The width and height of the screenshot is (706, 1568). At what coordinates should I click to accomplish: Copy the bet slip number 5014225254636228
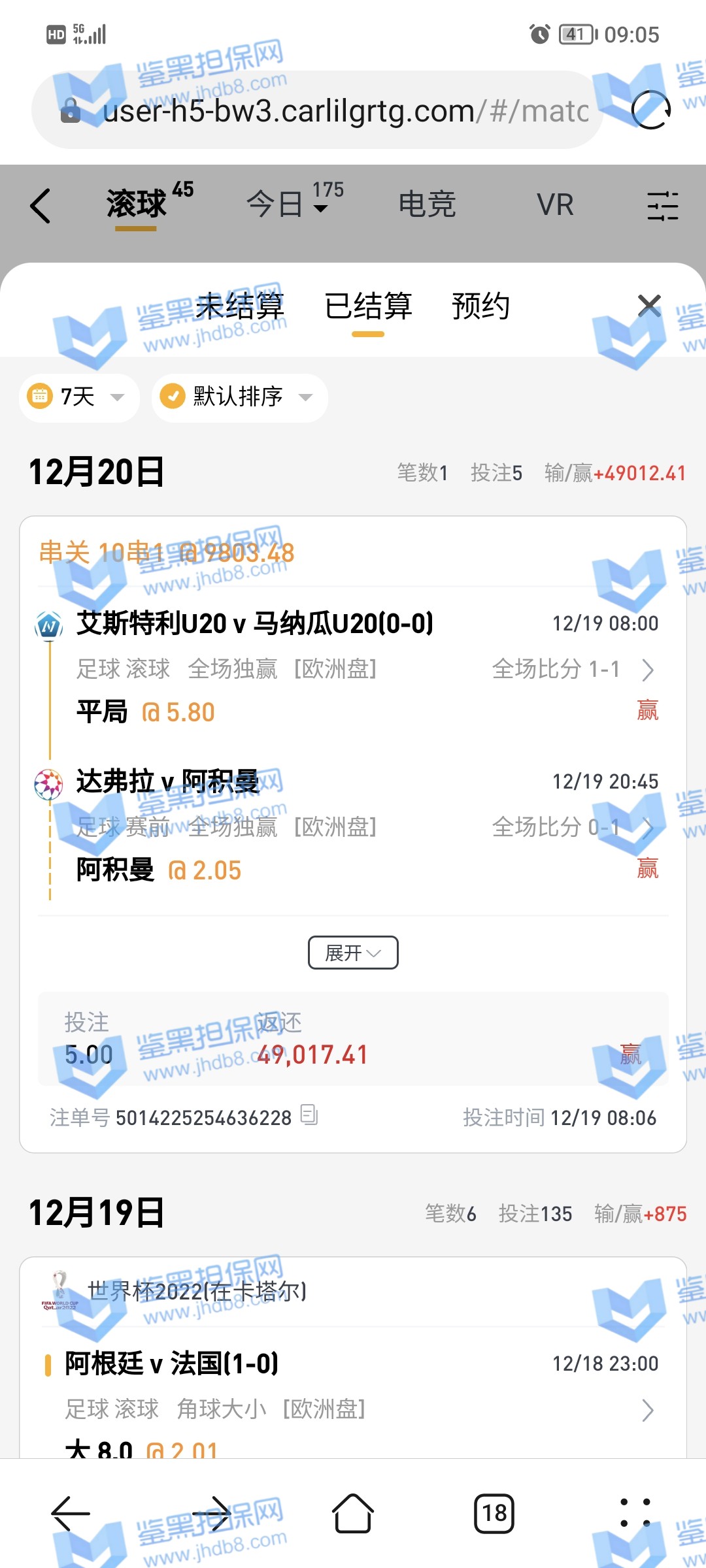click(309, 1115)
